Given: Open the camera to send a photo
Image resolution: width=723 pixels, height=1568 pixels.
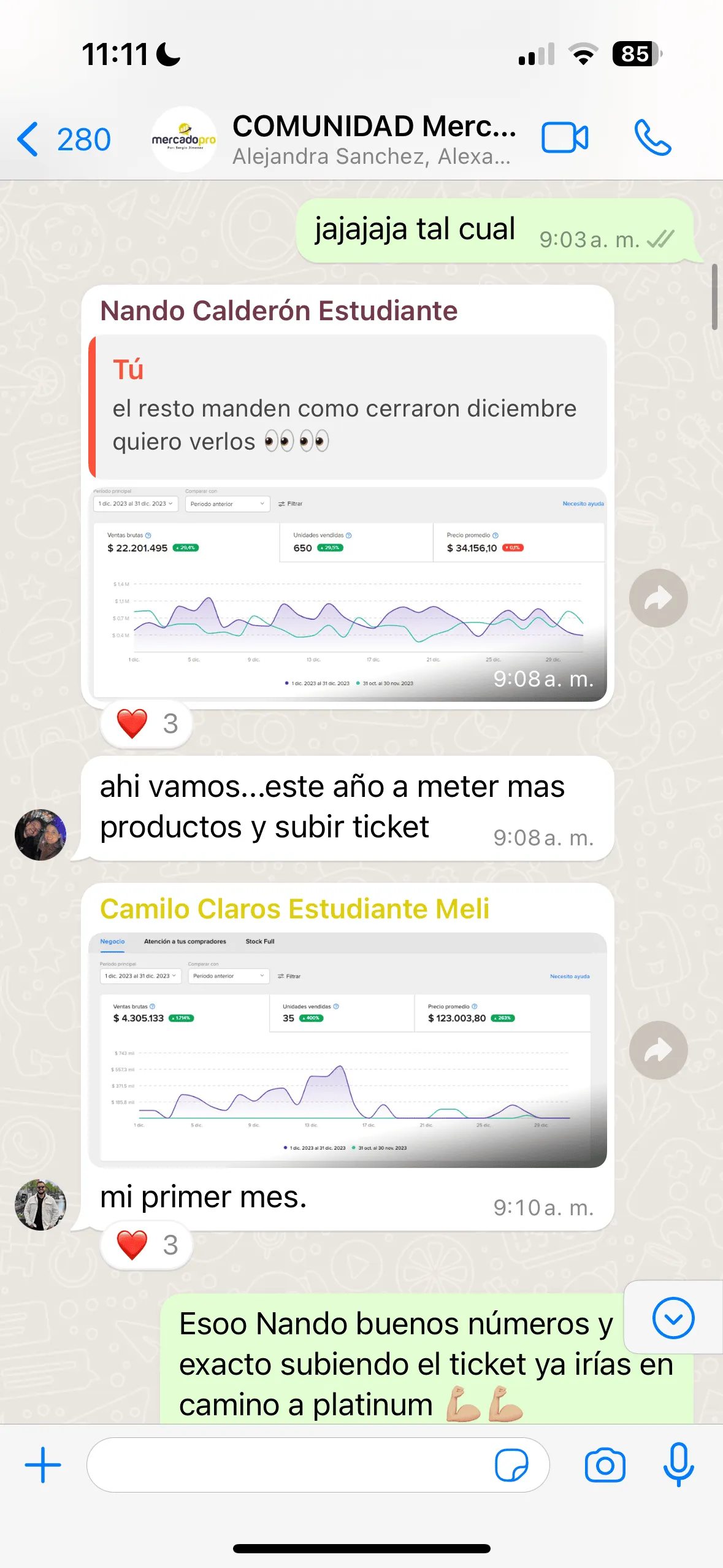Looking at the screenshot, I should click(605, 1465).
